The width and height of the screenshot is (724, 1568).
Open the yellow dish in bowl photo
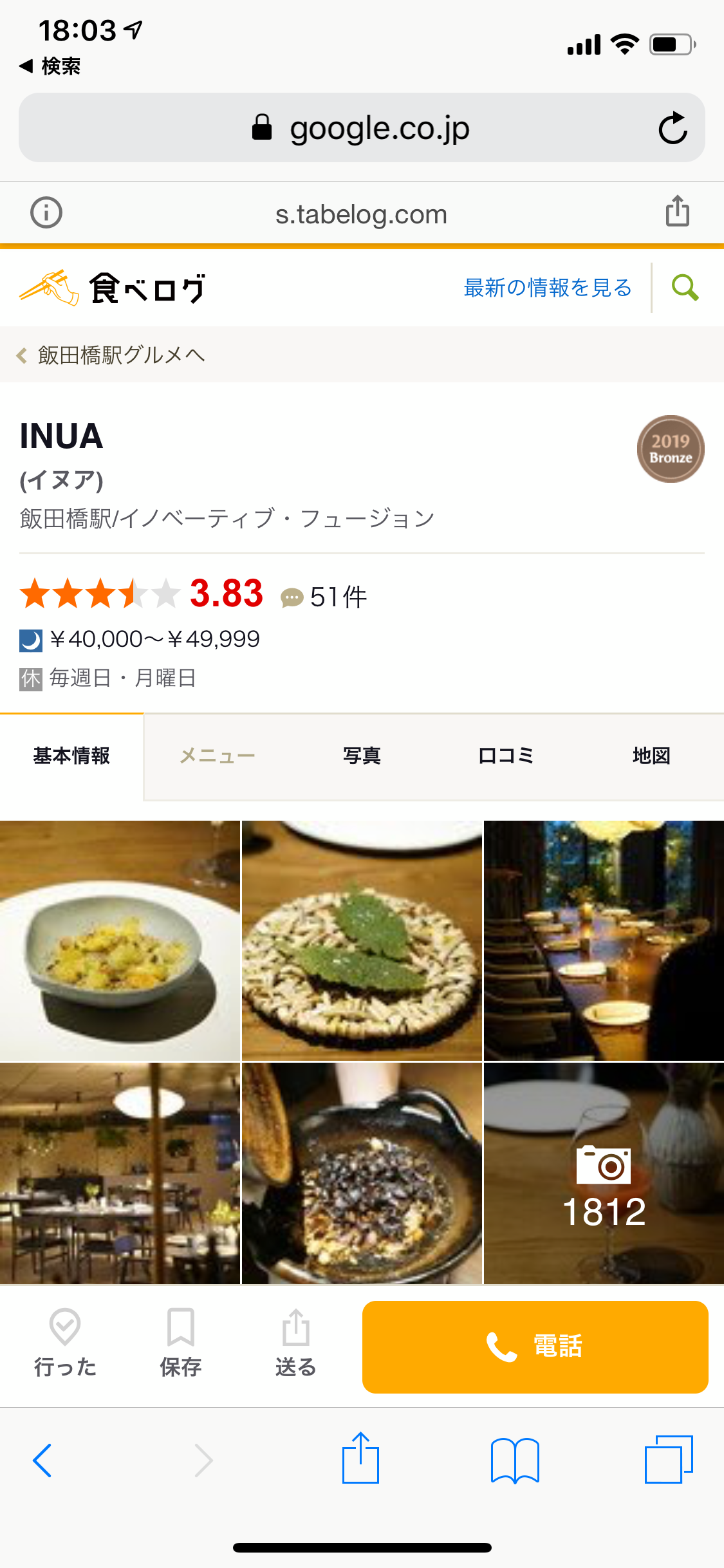pyautogui.click(x=120, y=940)
